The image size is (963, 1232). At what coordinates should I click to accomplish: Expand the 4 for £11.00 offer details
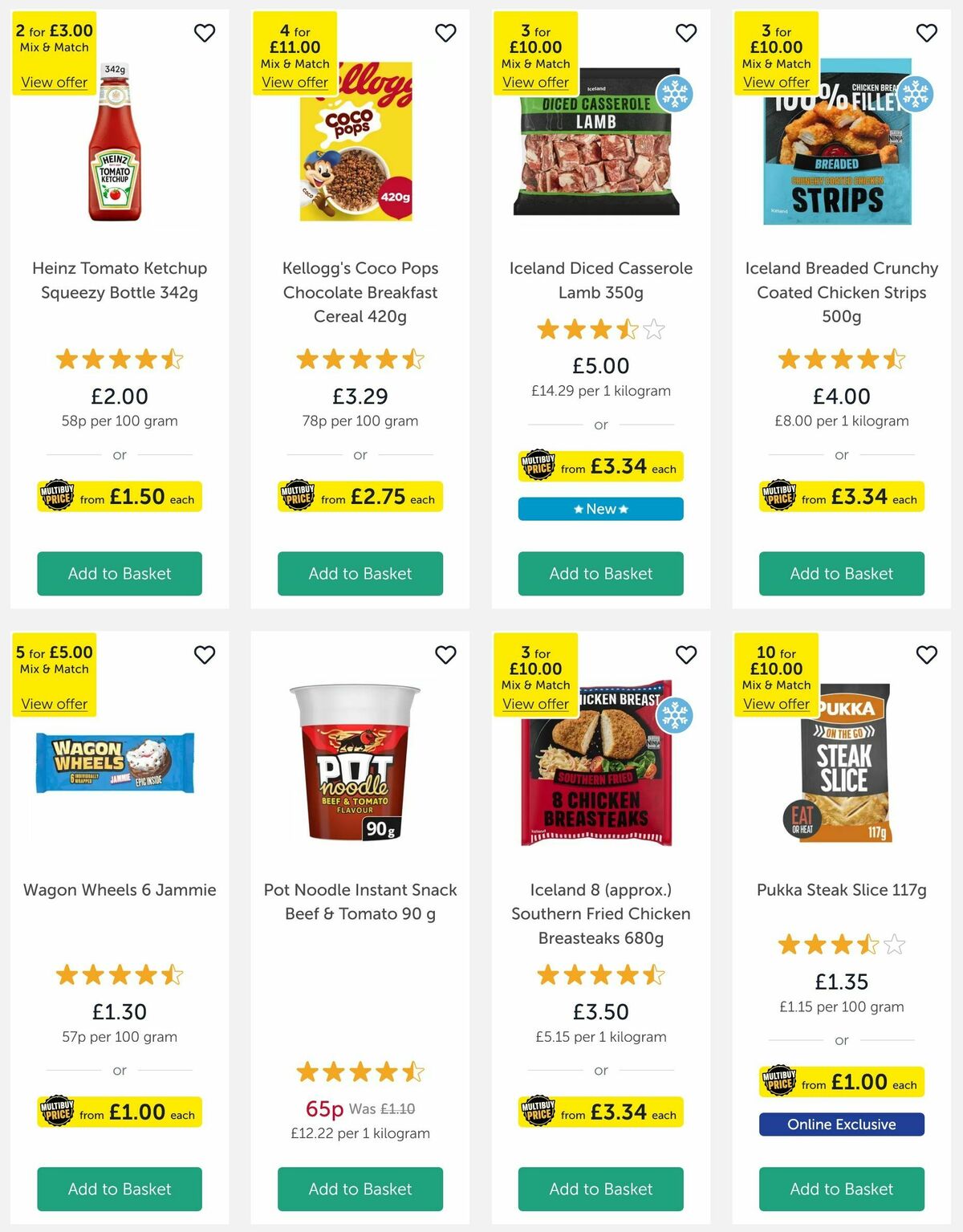point(295,82)
